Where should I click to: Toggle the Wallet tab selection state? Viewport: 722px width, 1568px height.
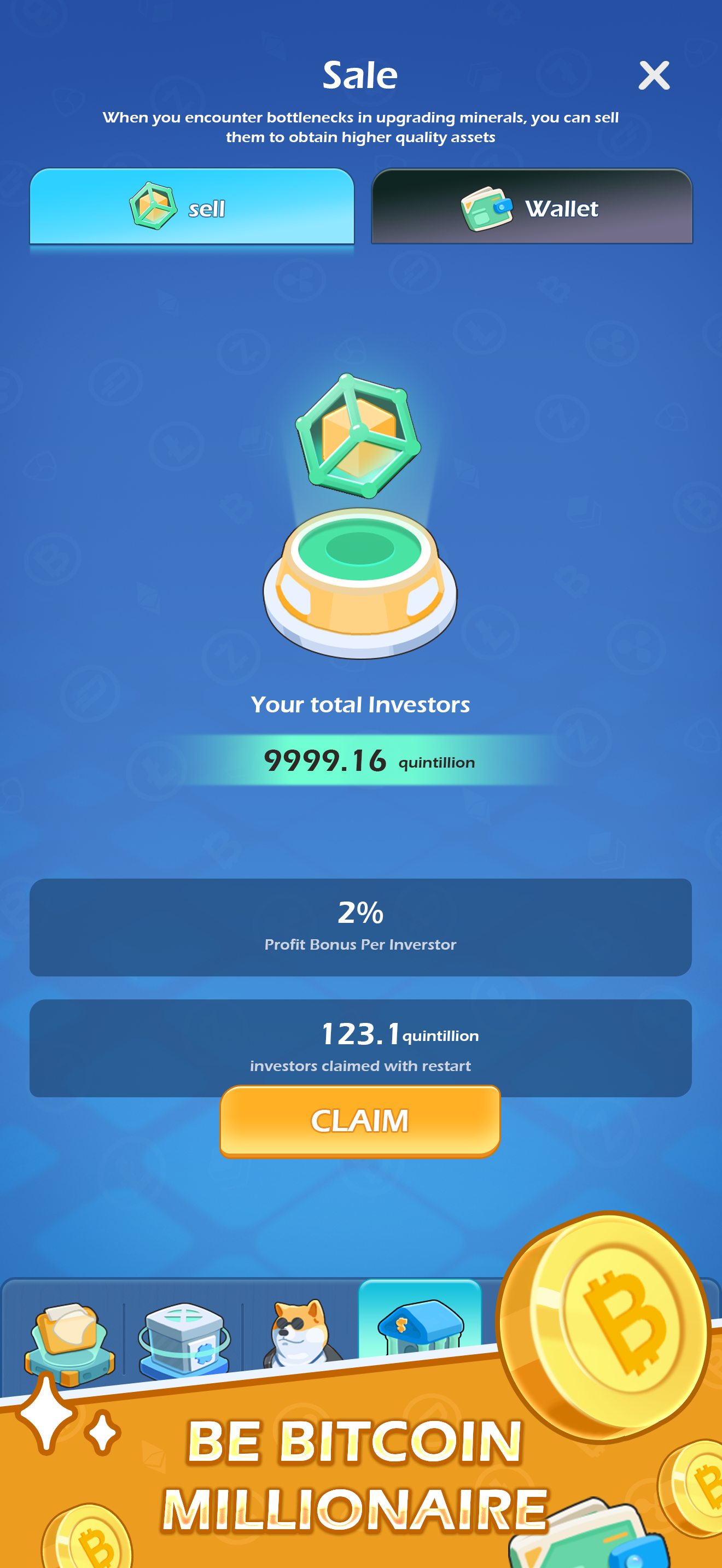(x=532, y=208)
